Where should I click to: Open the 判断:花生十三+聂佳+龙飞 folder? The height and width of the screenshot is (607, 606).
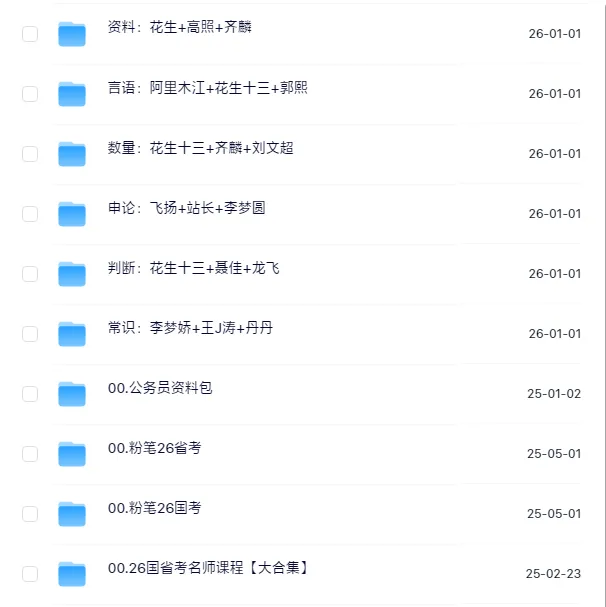coord(194,268)
